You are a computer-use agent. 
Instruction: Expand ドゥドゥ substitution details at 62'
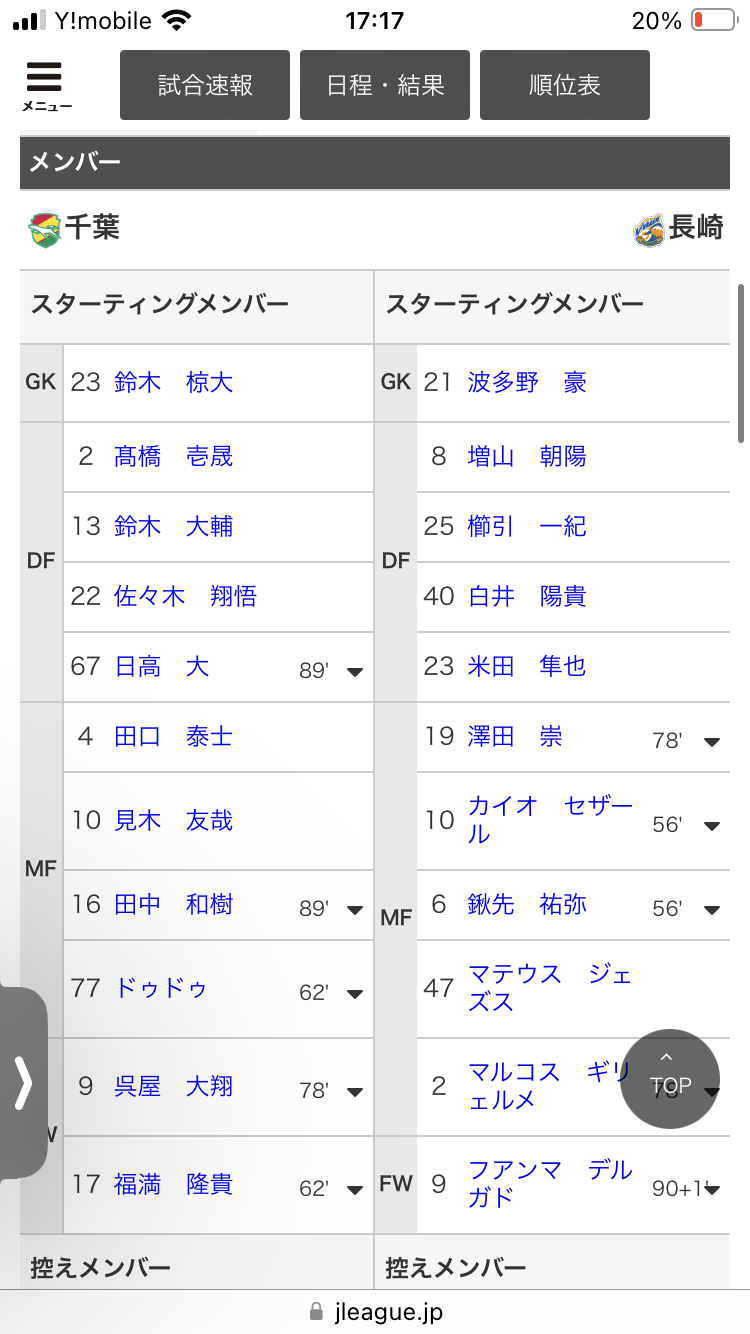354,993
